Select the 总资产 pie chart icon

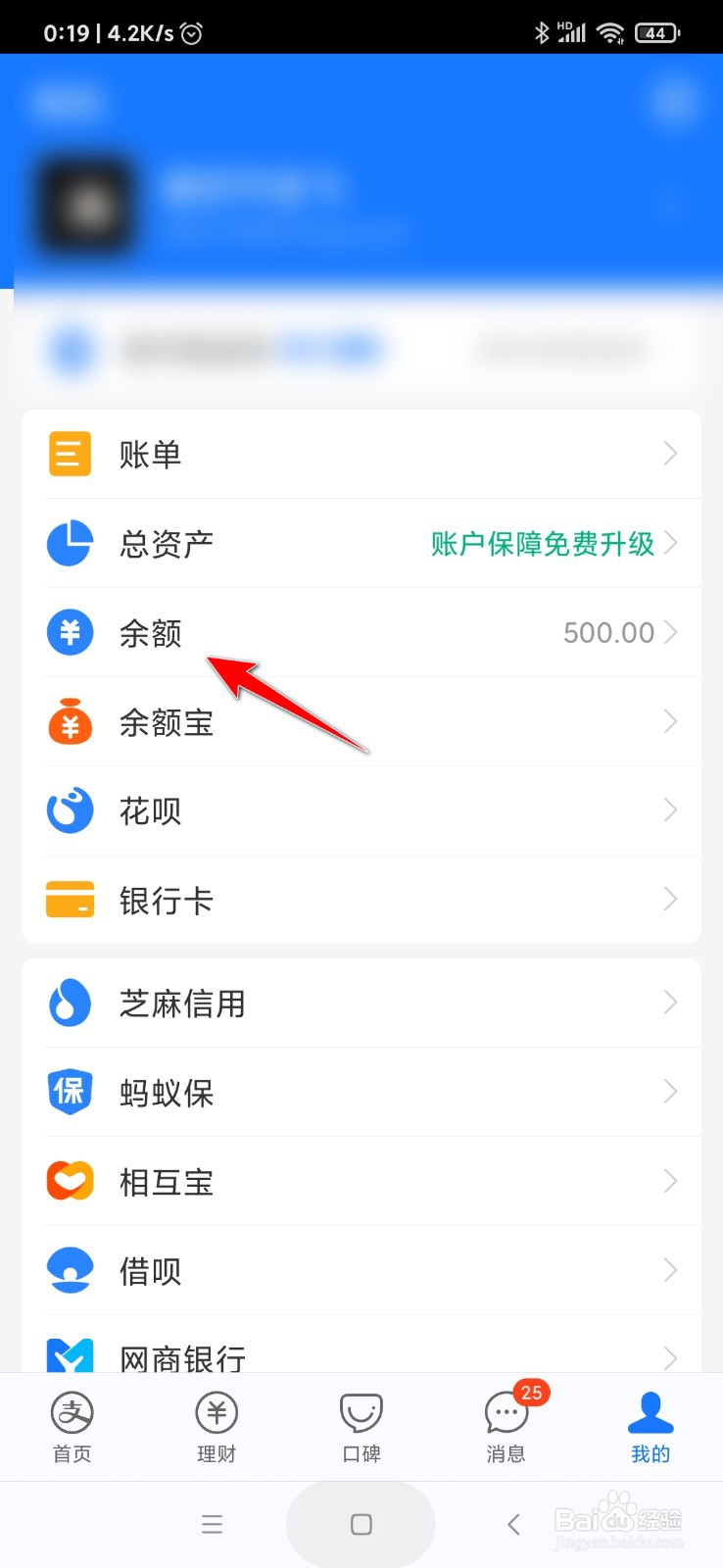[69, 543]
